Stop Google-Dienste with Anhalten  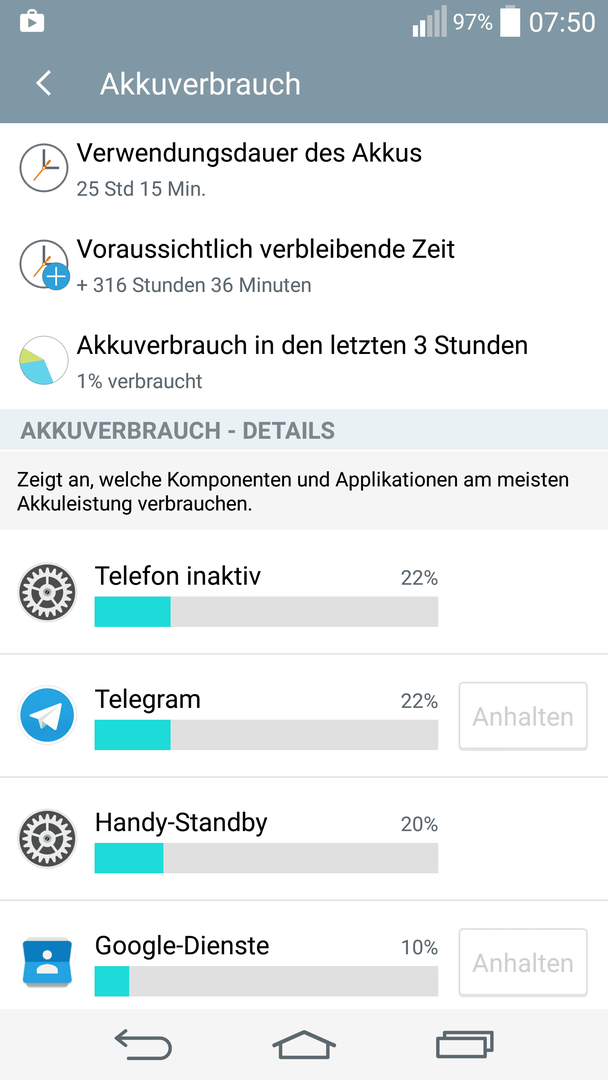[523, 963]
